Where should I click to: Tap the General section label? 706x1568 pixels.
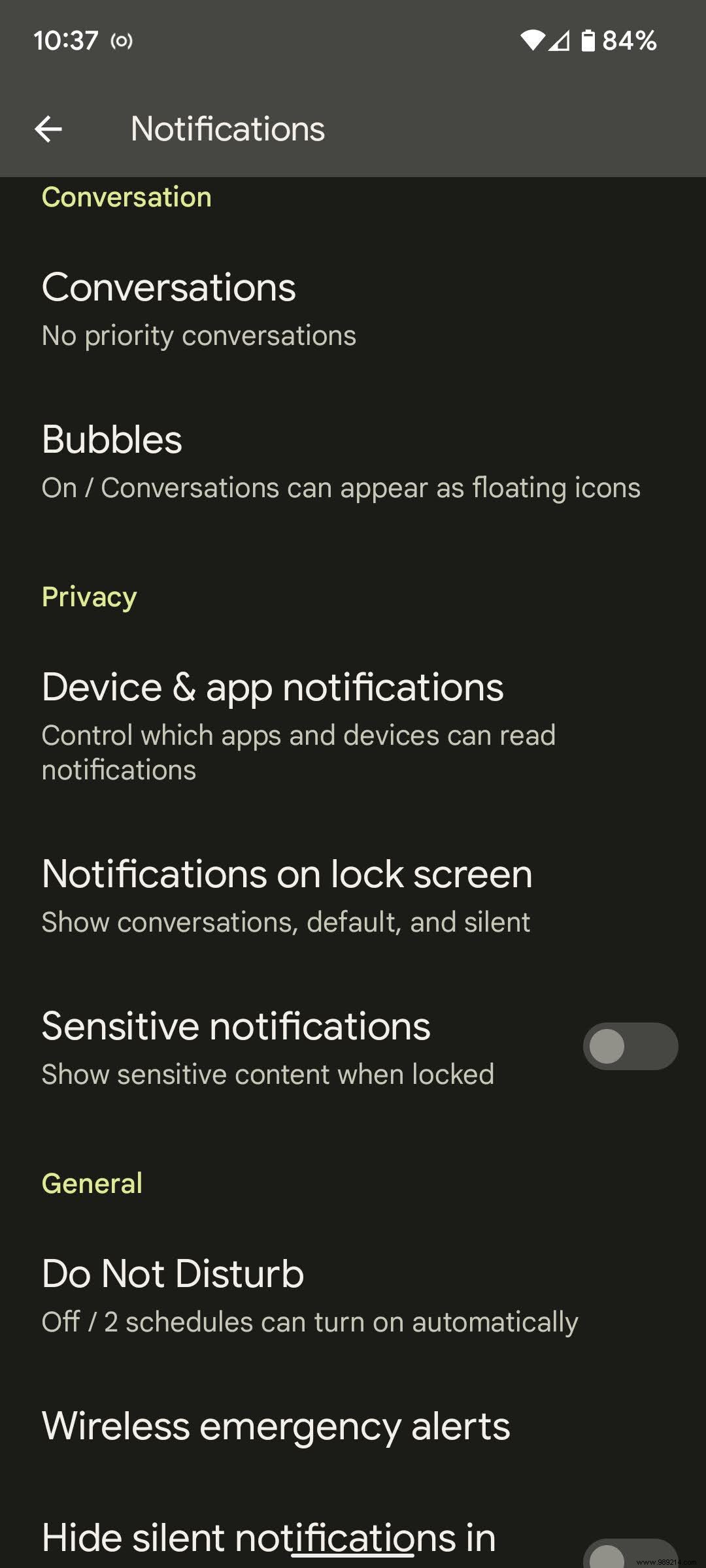(x=91, y=1183)
